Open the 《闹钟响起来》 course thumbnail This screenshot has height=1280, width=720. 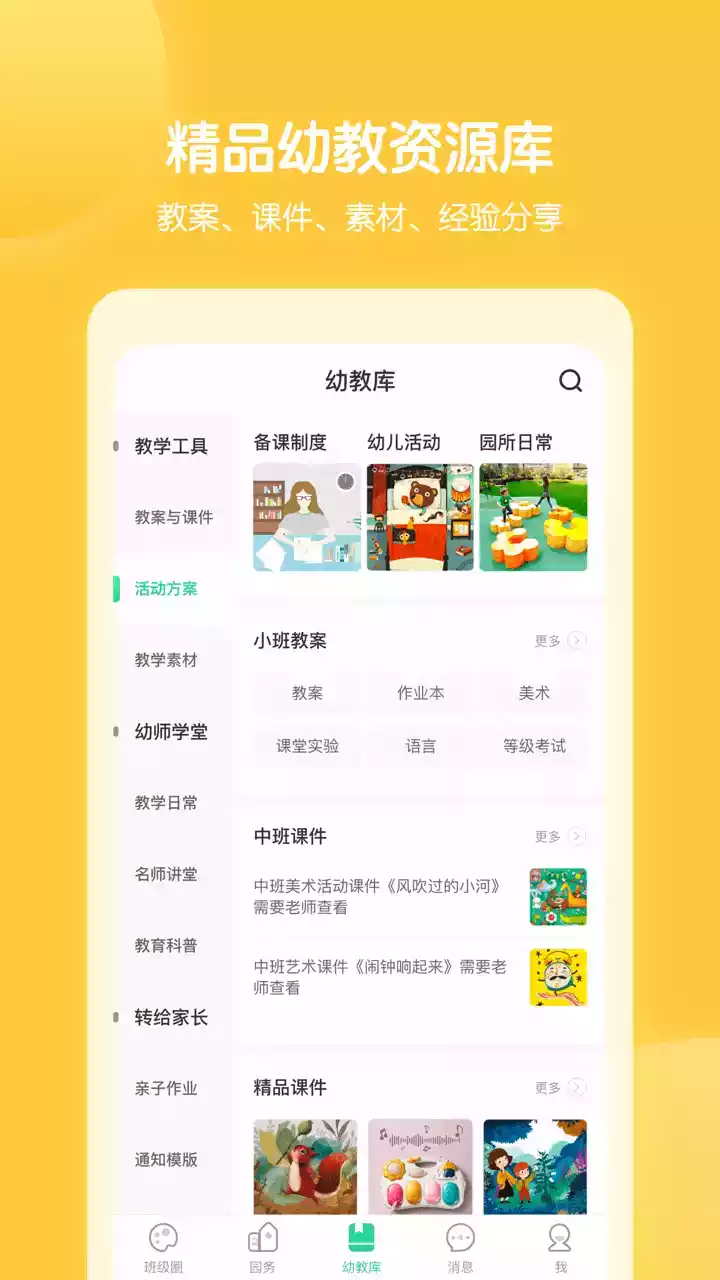(x=558, y=977)
